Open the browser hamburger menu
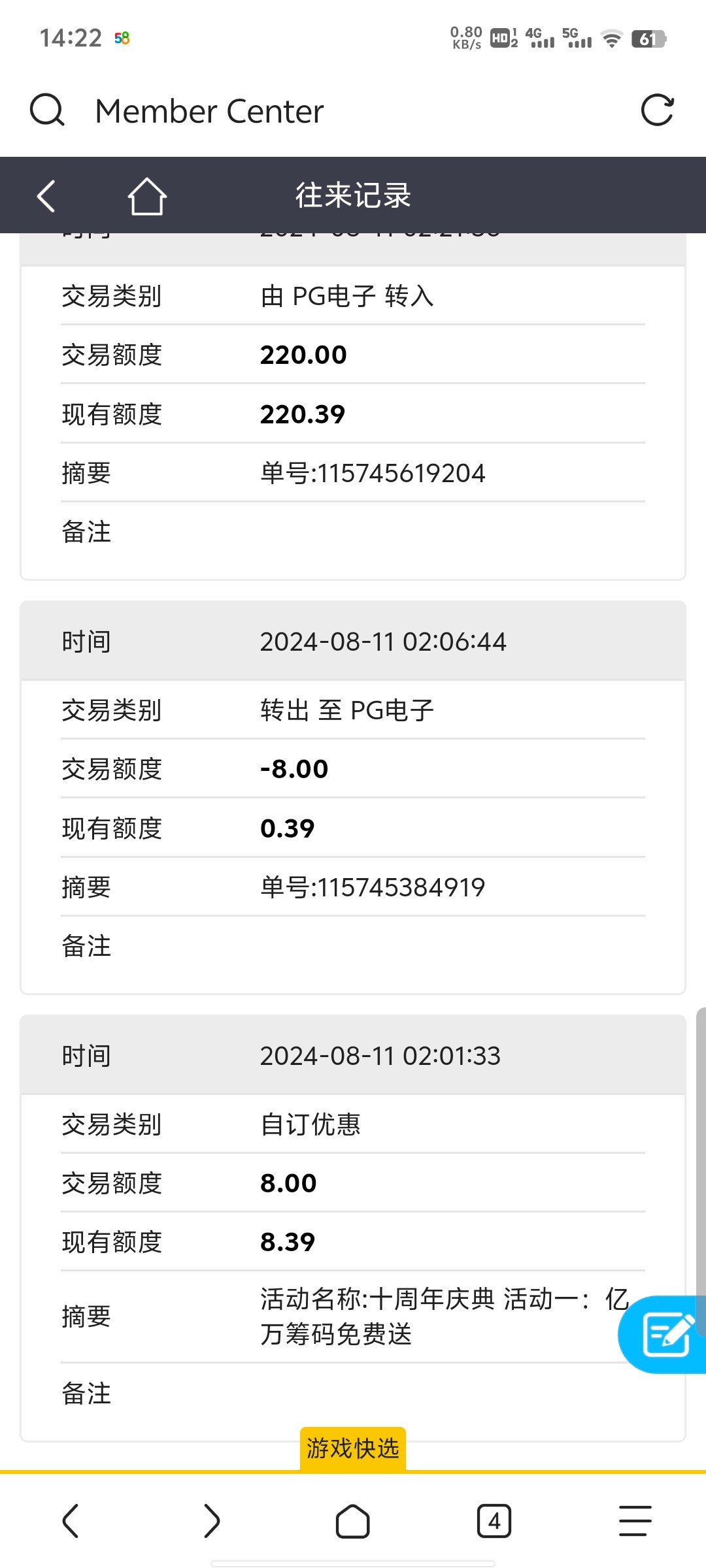The image size is (706, 1568). 635,1521
